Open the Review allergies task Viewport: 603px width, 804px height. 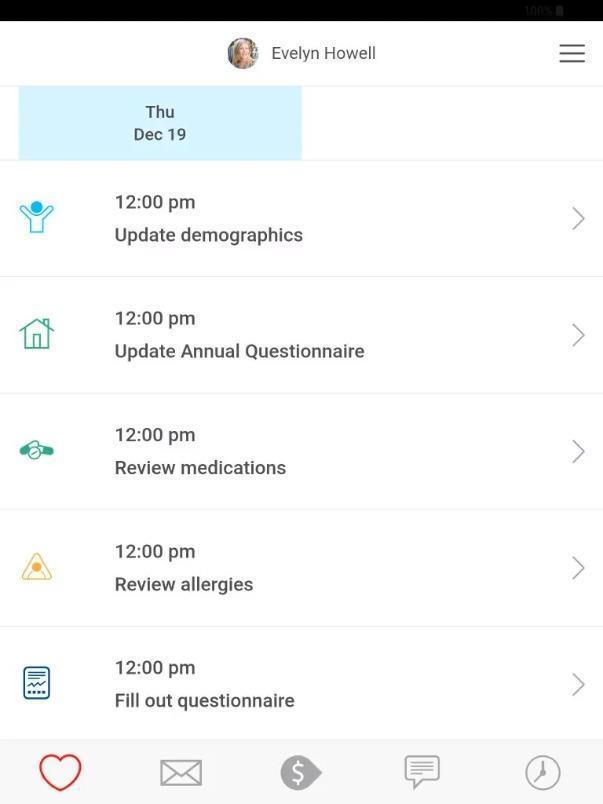click(x=300, y=568)
